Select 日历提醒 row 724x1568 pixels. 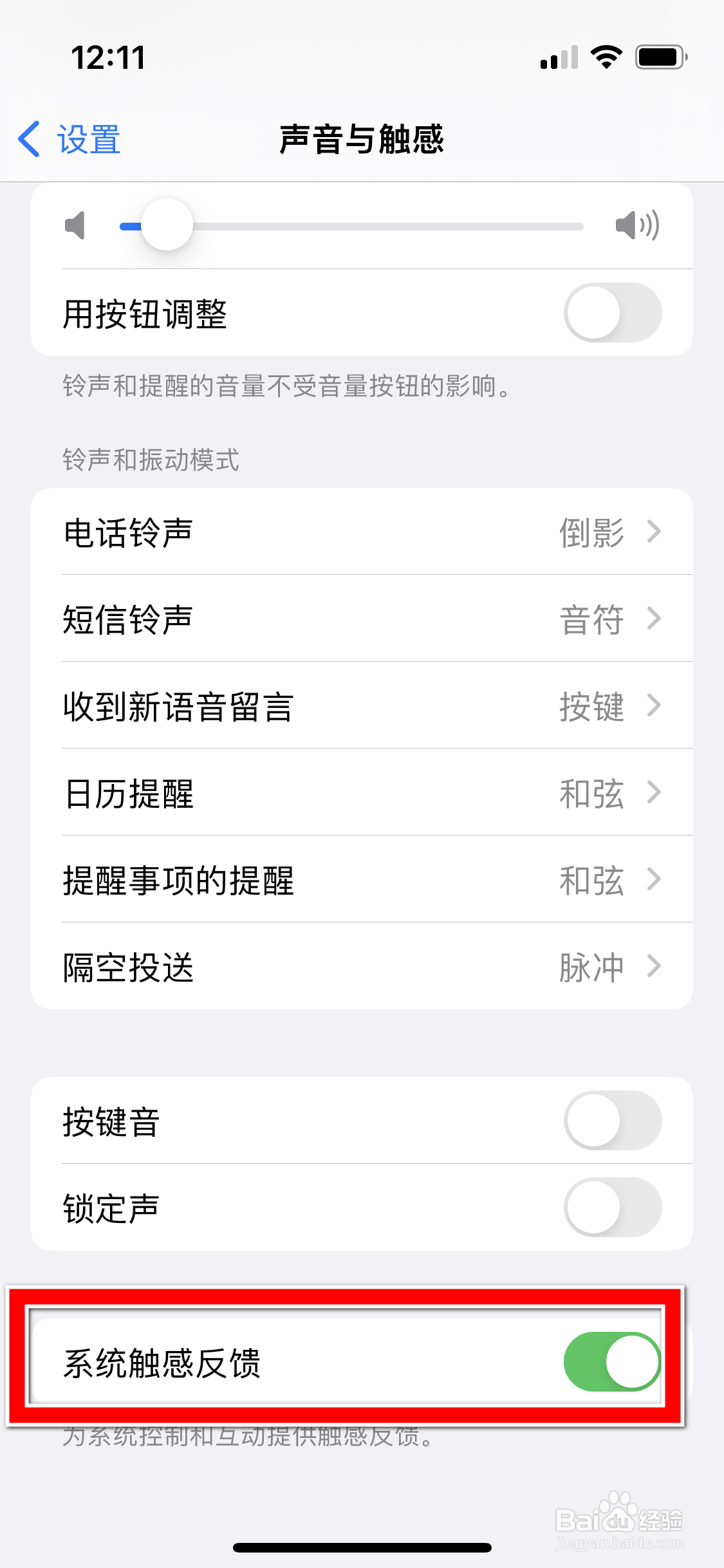pos(362,793)
